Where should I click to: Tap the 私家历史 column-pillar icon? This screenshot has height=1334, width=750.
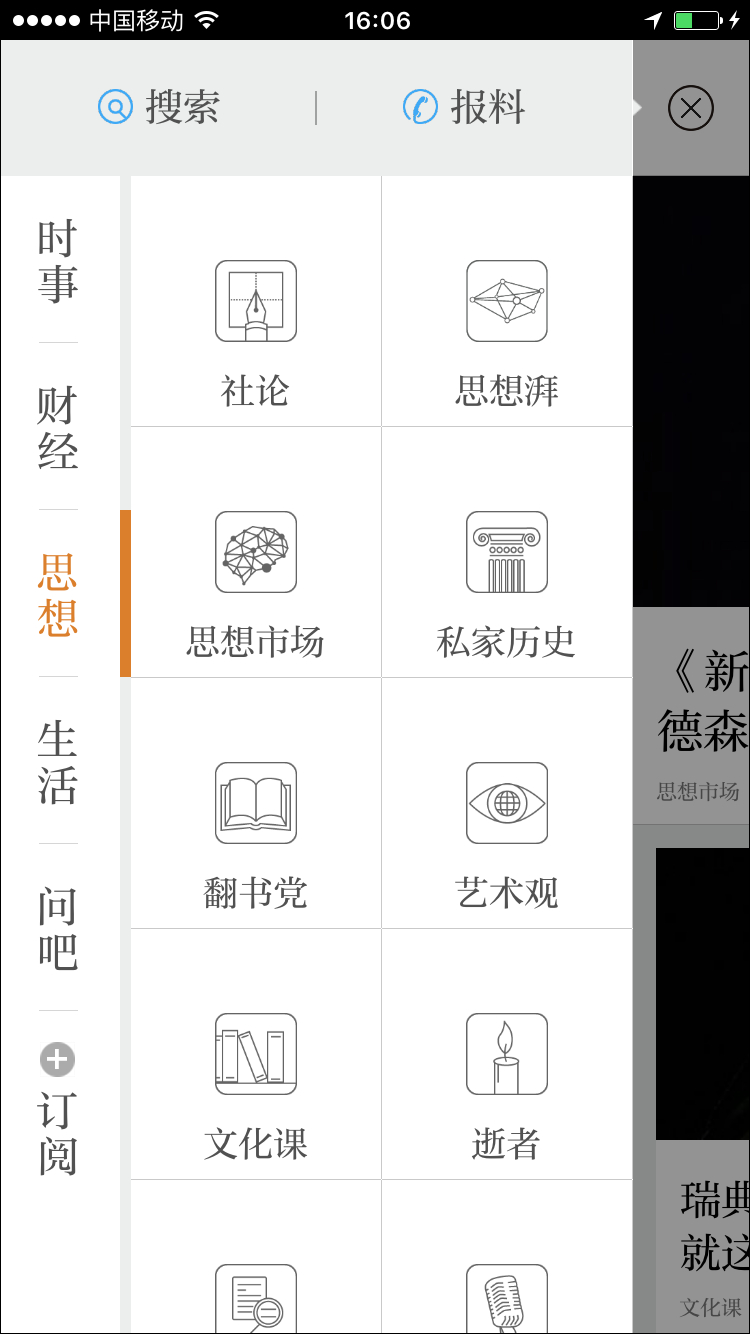tap(506, 552)
